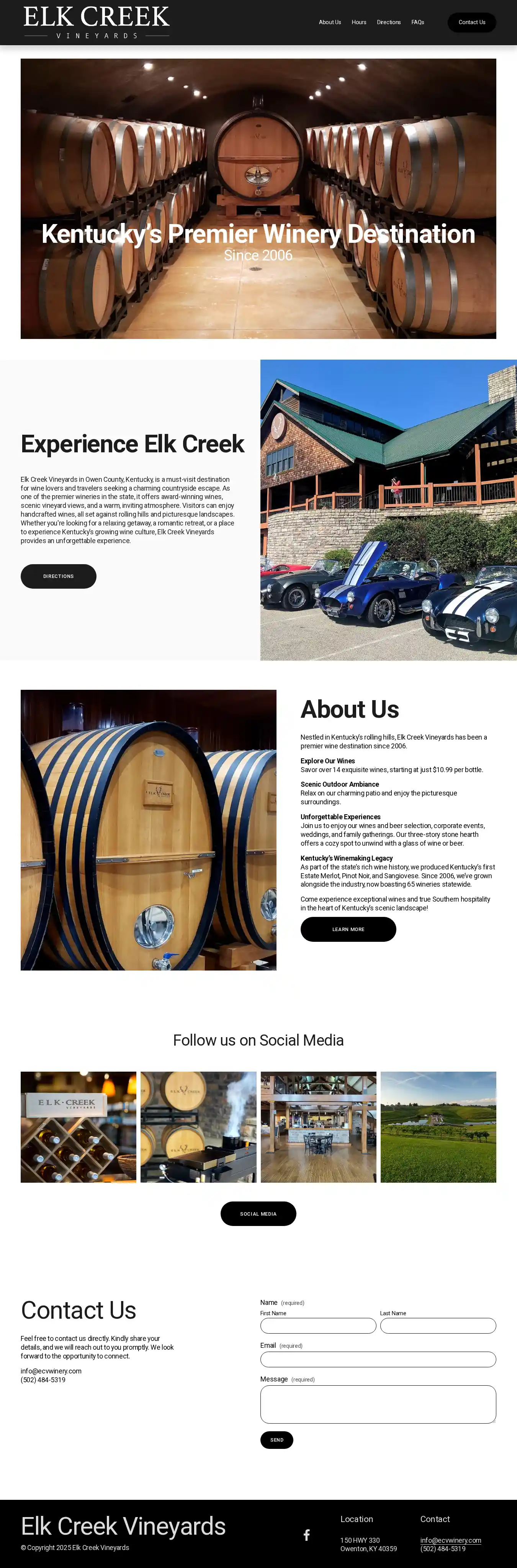517x1568 pixels.
Task: Tap Learn More under About Us
Action: point(348,929)
